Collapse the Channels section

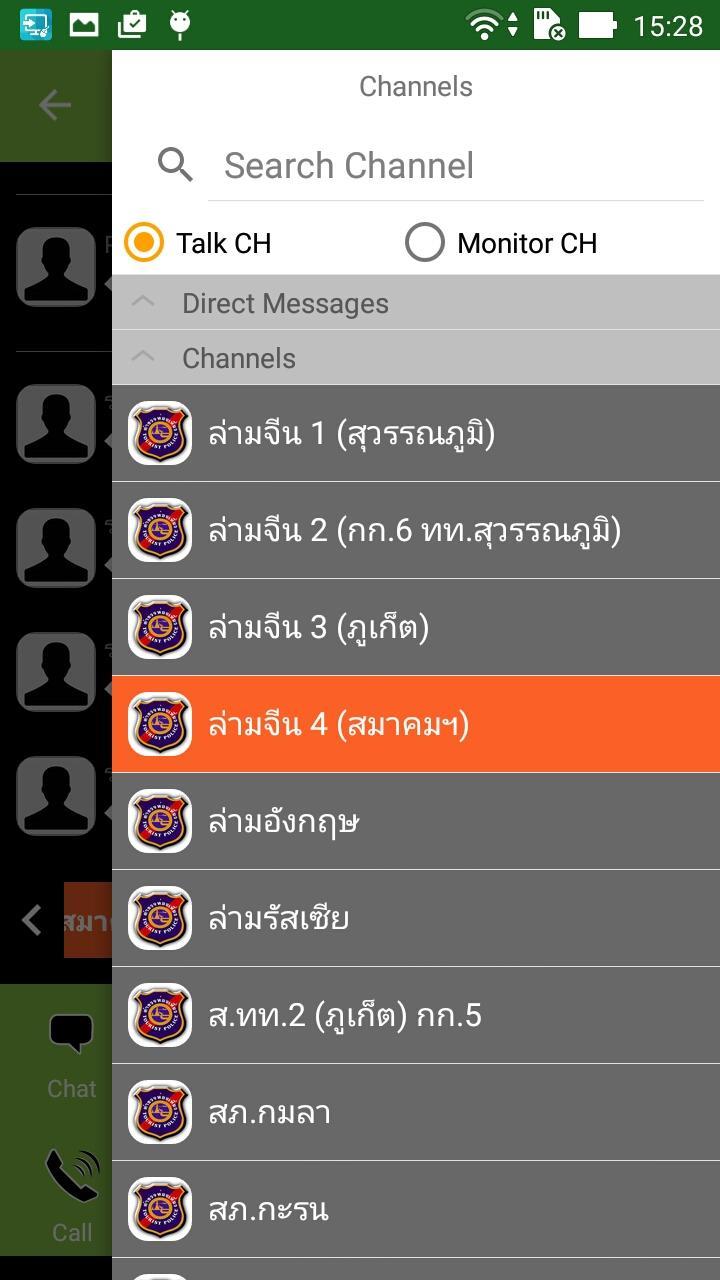pos(142,356)
